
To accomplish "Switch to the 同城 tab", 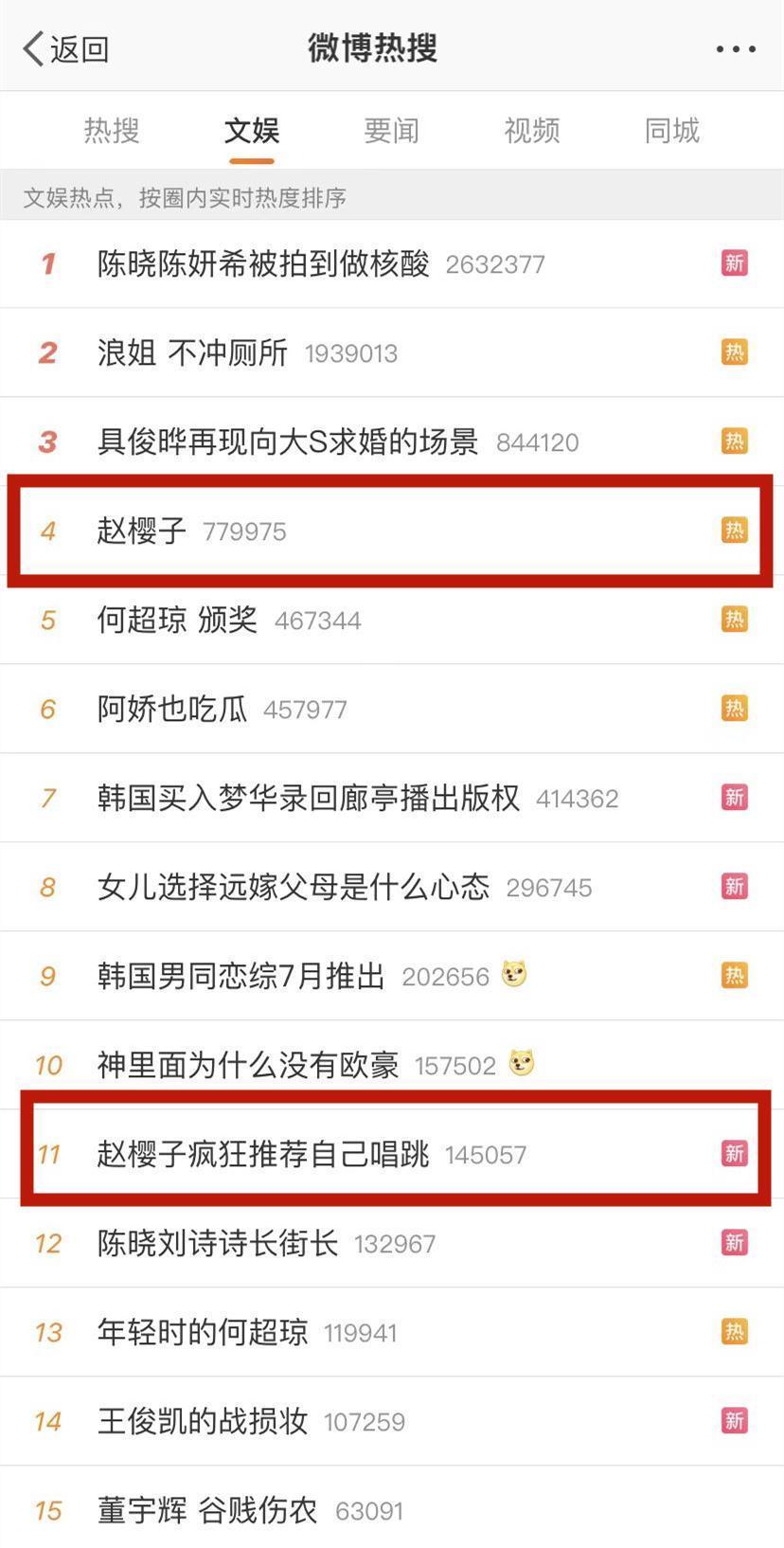I will click(x=671, y=131).
